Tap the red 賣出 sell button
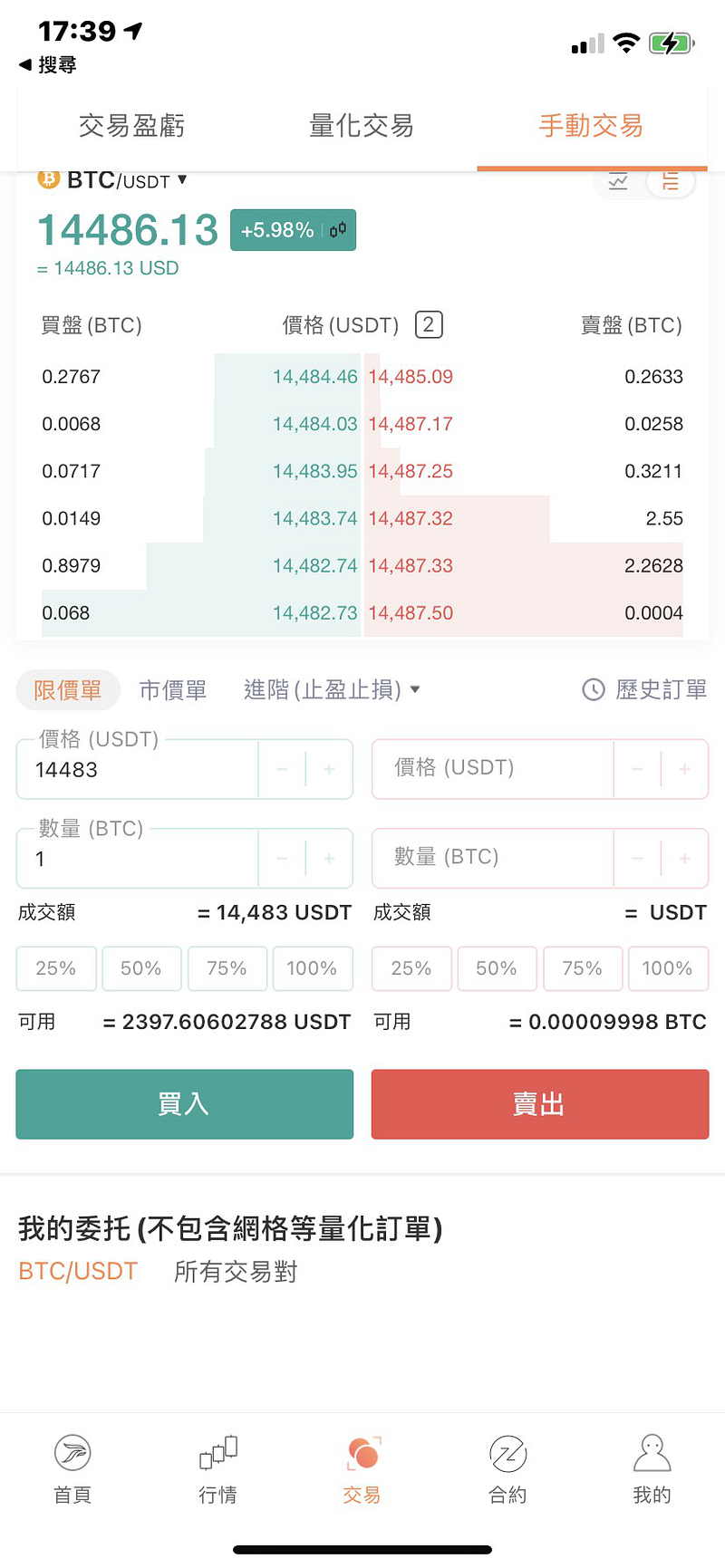 pos(540,1104)
